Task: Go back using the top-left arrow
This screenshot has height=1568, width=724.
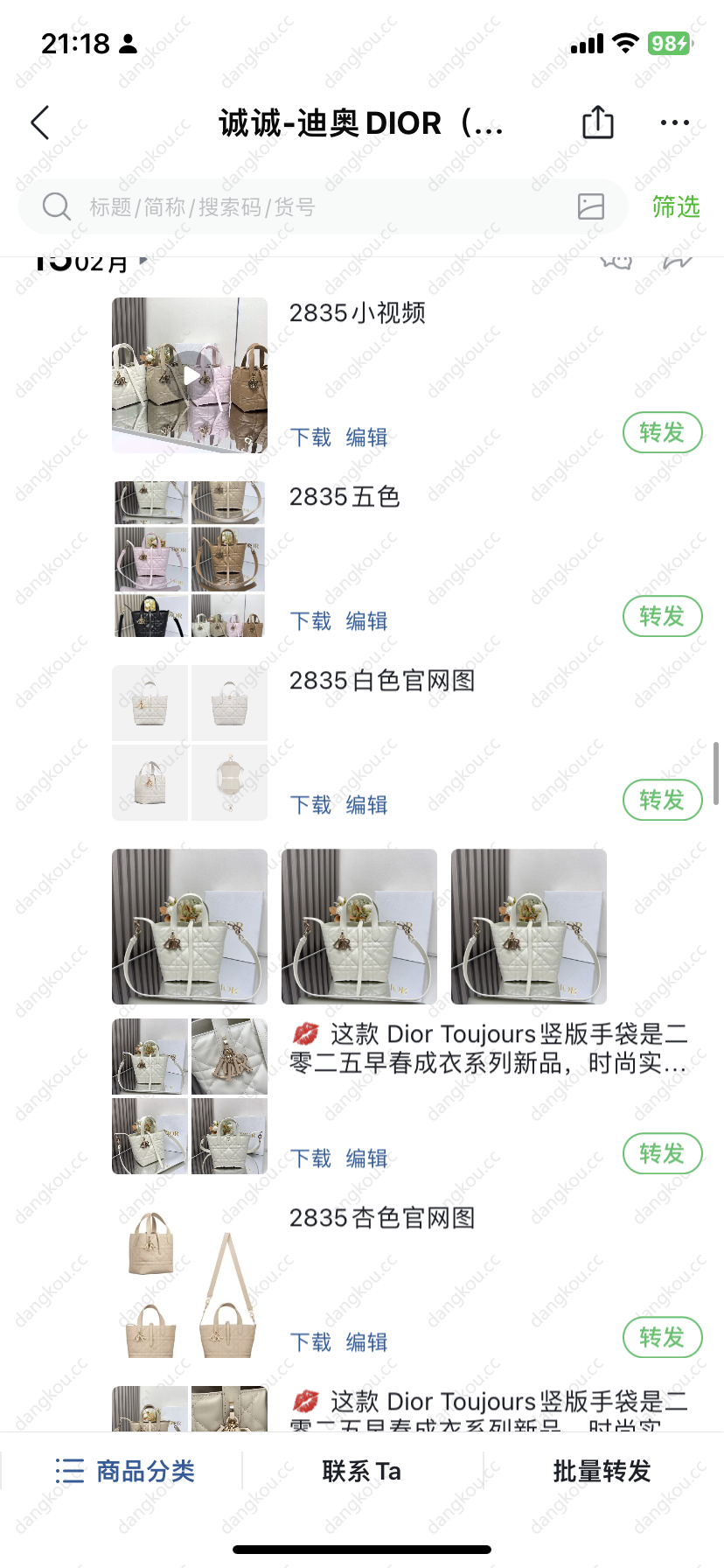Action: [40, 123]
